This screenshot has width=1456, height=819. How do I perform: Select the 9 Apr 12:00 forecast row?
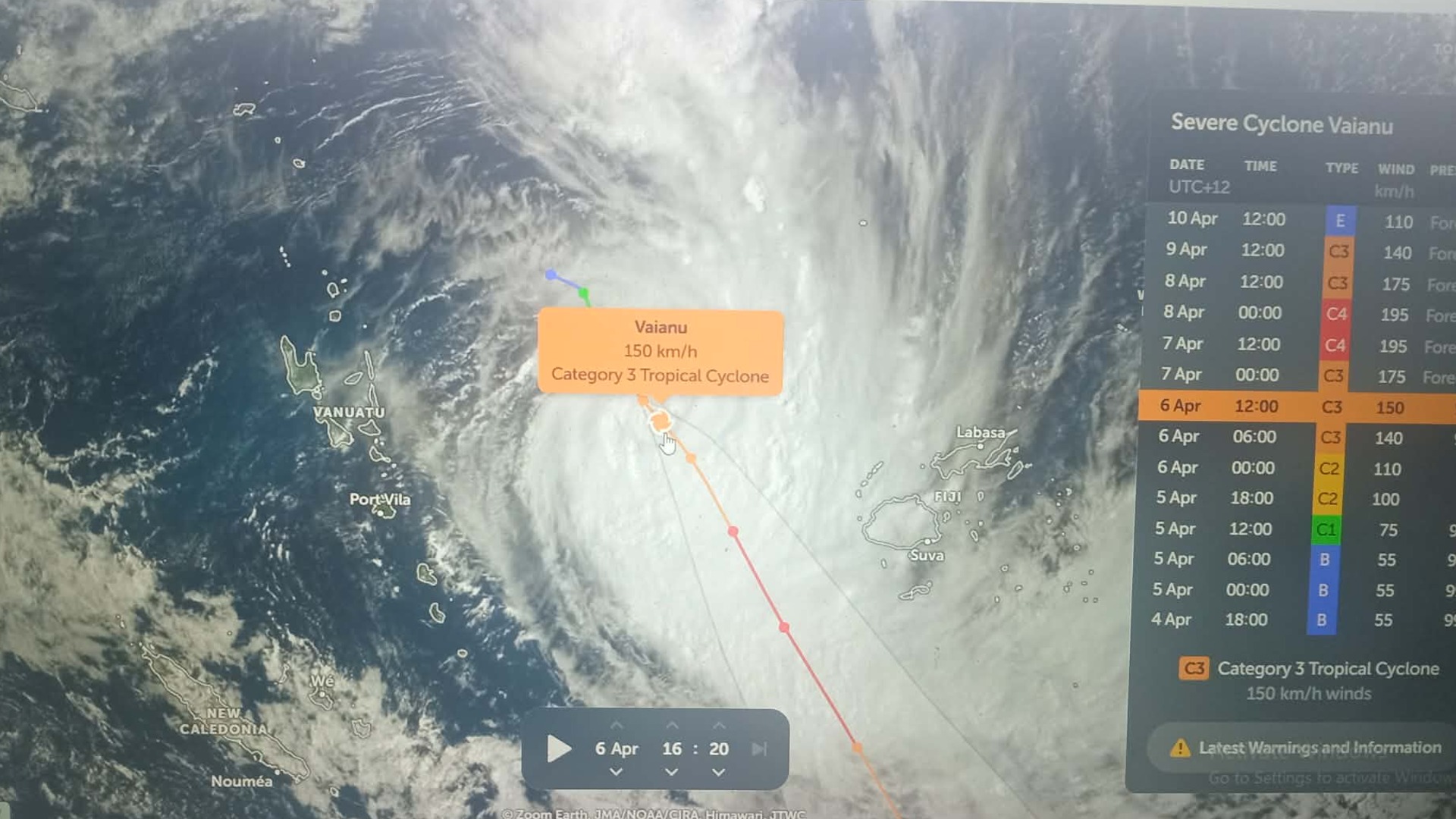[x=1289, y=250]
